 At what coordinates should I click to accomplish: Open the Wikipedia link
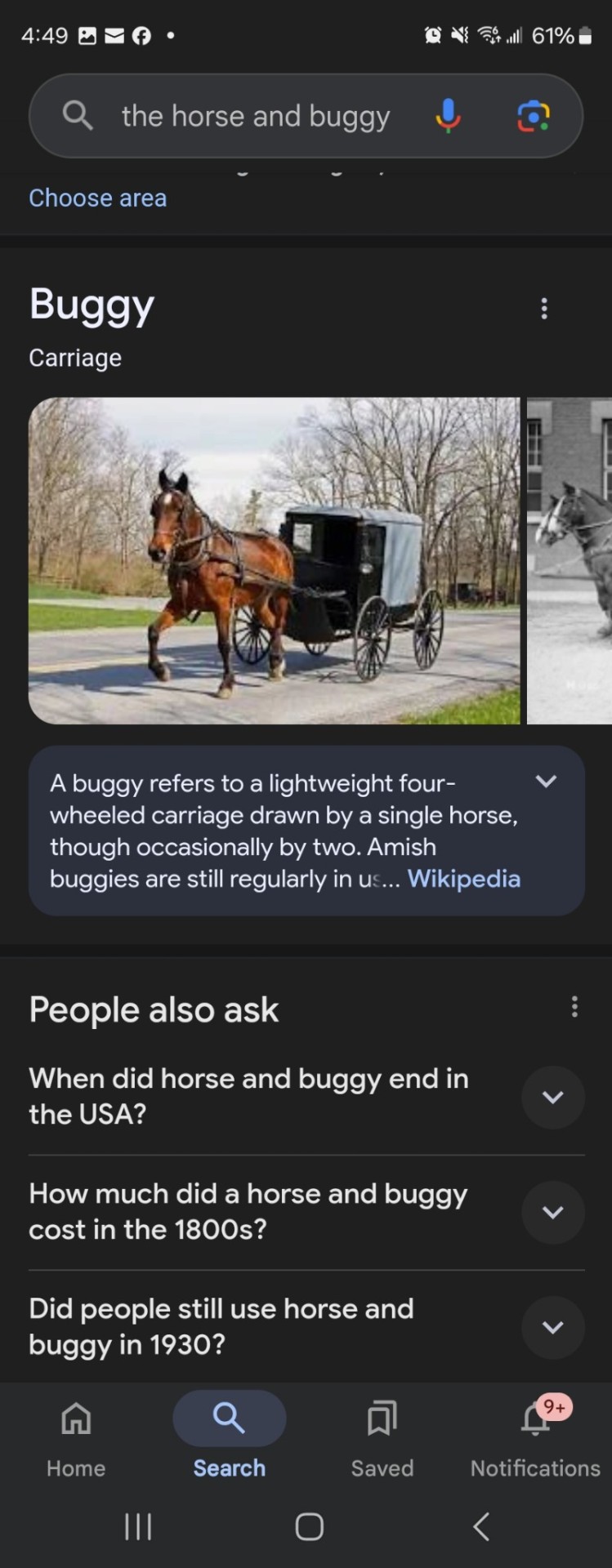(x=463, y=879)
